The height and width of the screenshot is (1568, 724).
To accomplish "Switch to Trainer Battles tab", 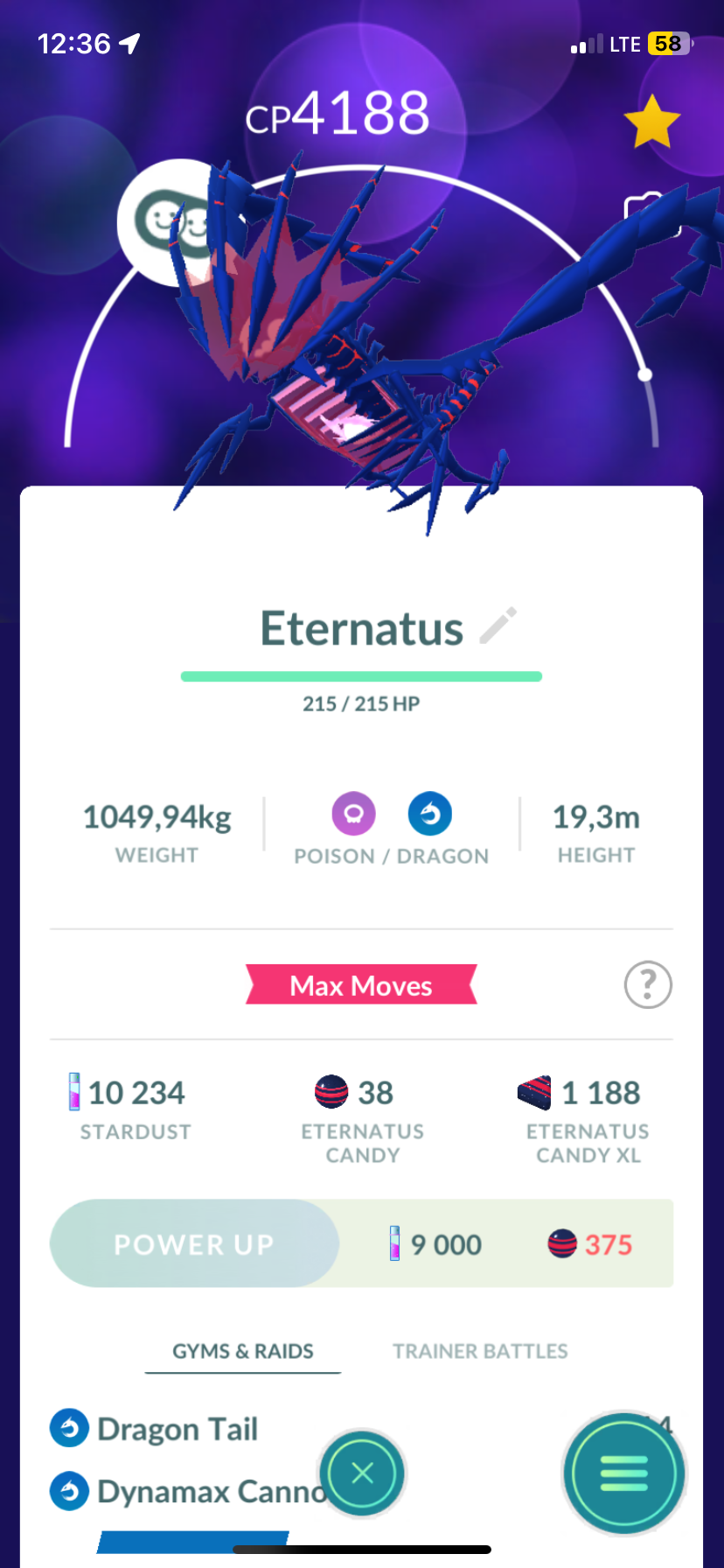I will (480, 1351).
